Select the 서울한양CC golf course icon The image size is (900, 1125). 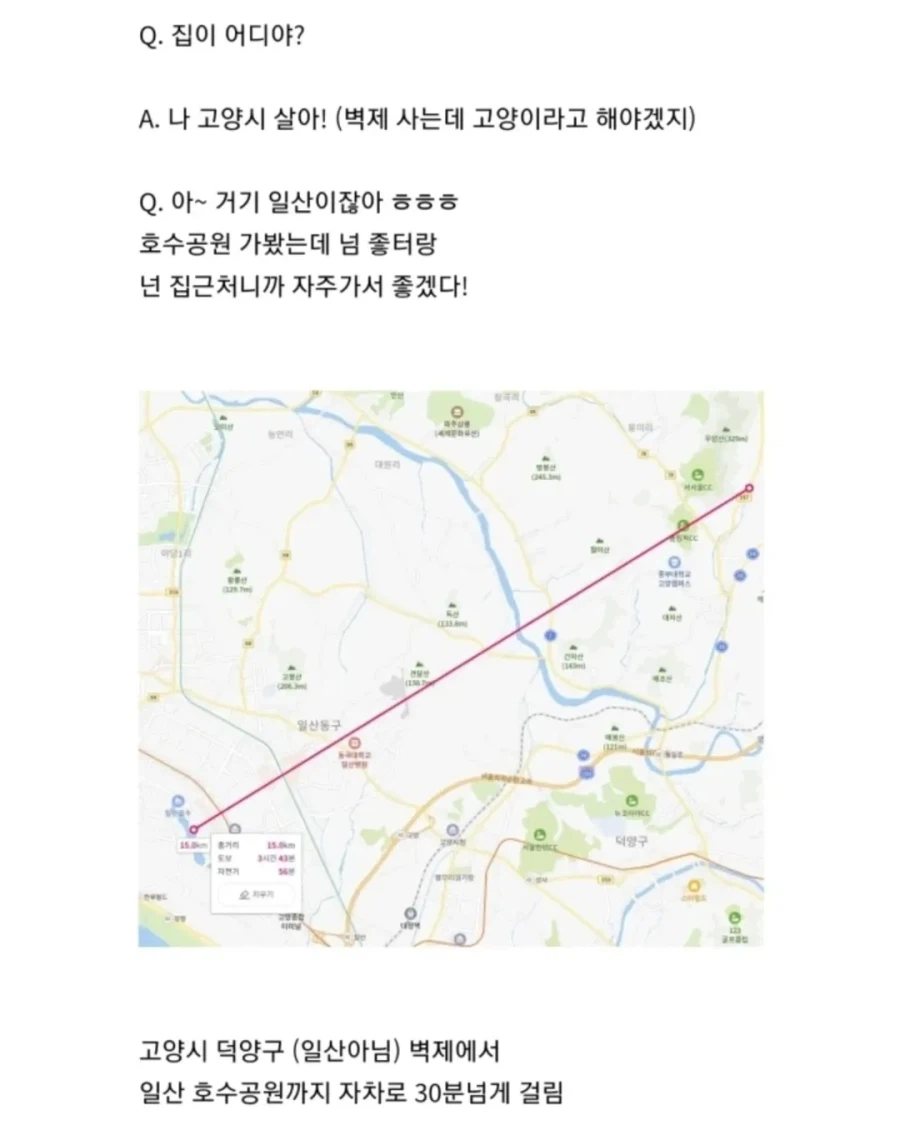540,833
